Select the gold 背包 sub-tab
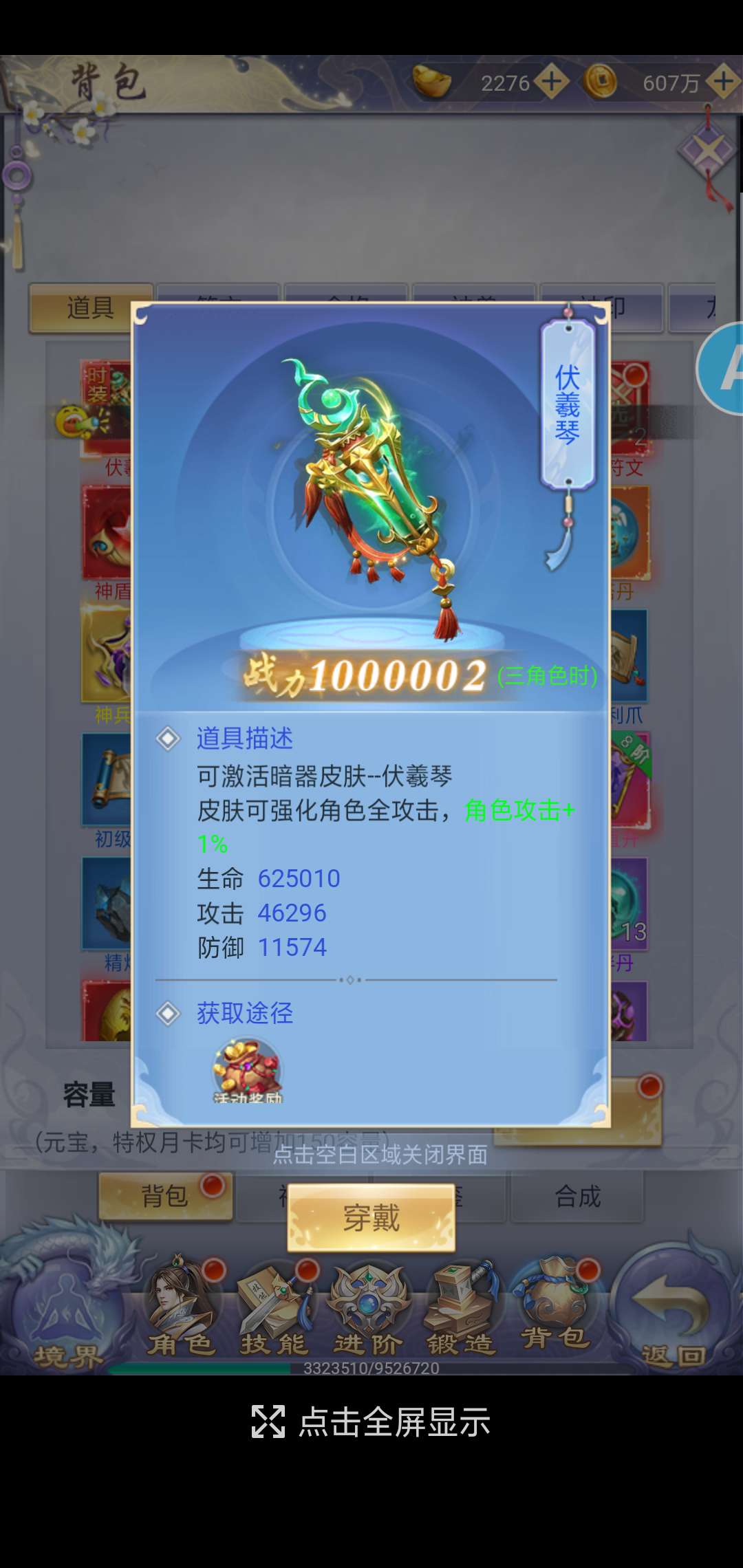 (165, 1197)
